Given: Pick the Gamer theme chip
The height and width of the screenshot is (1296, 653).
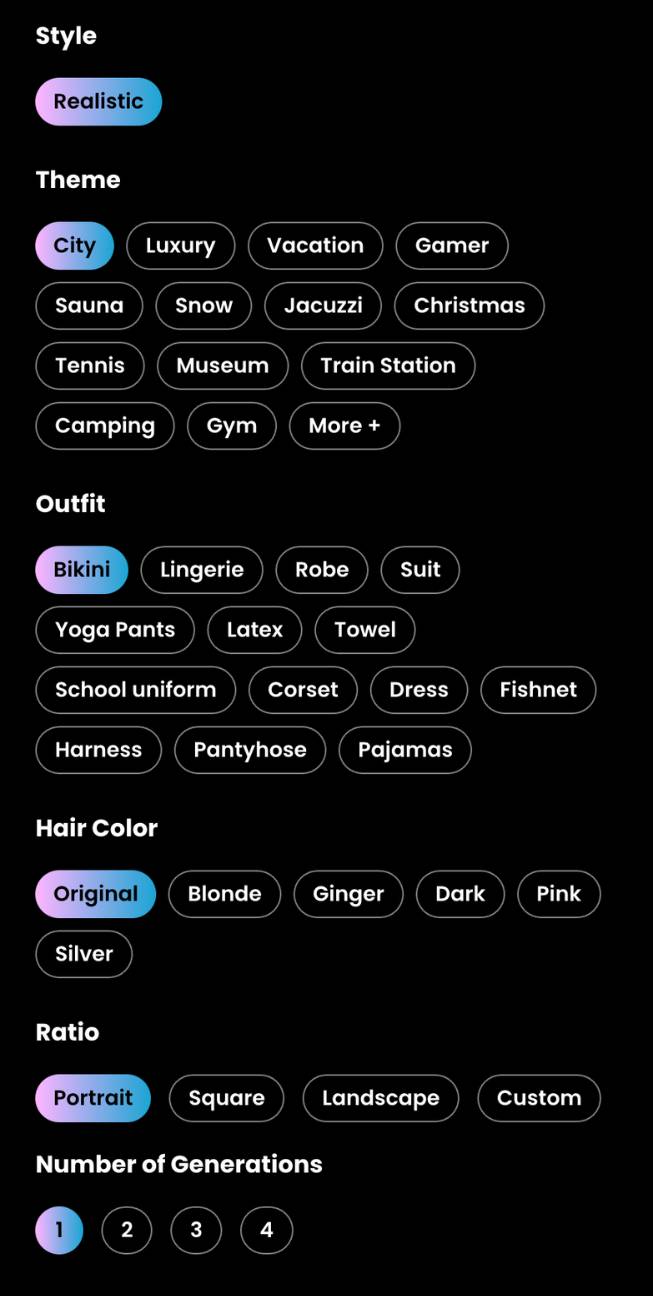Looking at the screenshot, I should [x=452, y=246].
